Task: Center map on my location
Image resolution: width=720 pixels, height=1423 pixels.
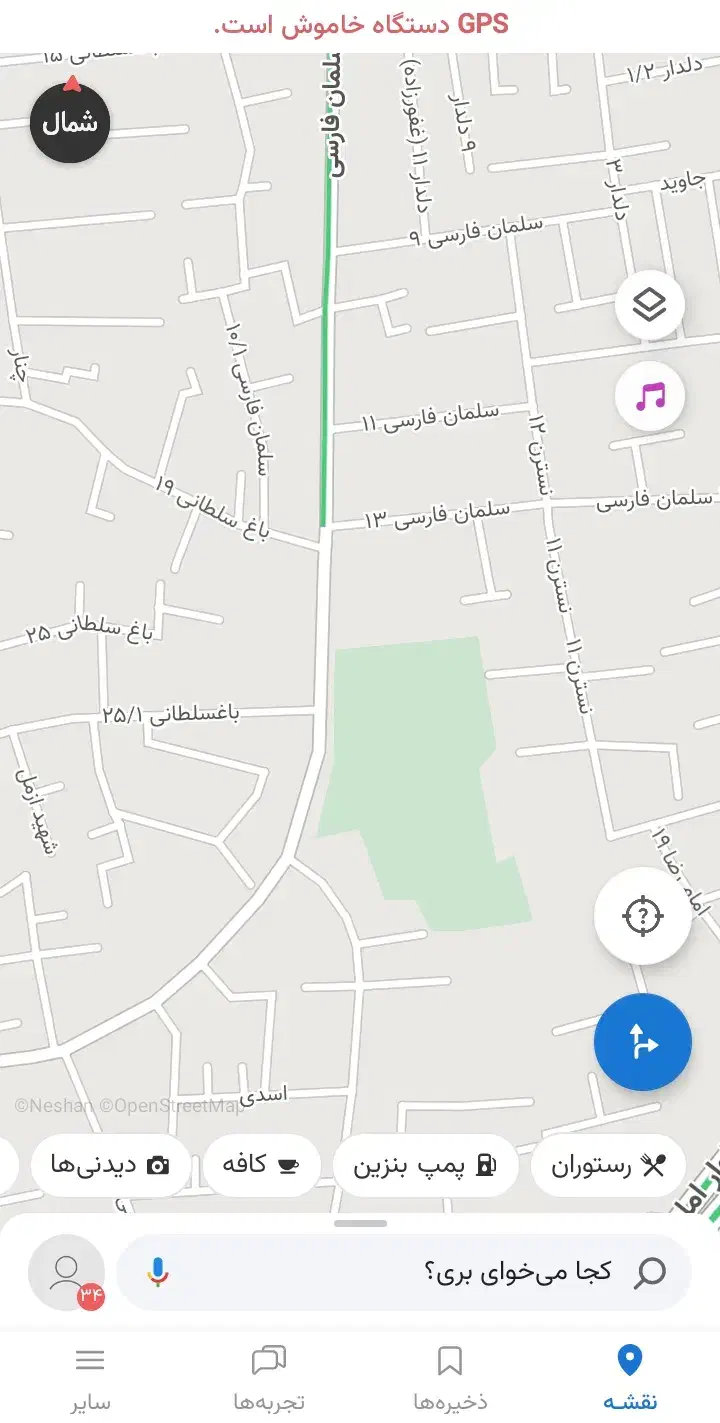Action: (642, 916)
